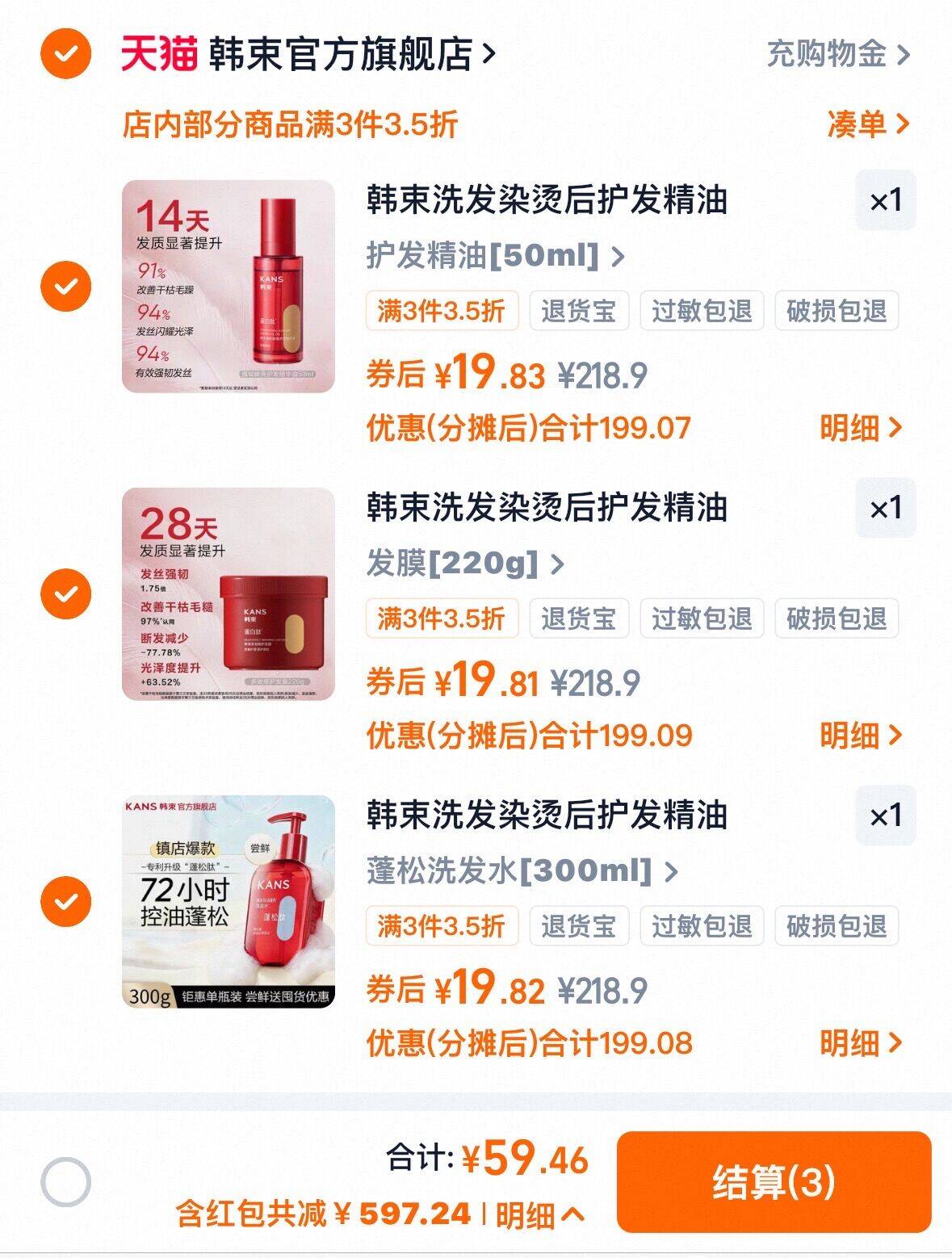Uncheck the 护发精油[50ml] item checkbox
Image resolution: width=952 pixels, height=1258 pixels.
[67, 284]
